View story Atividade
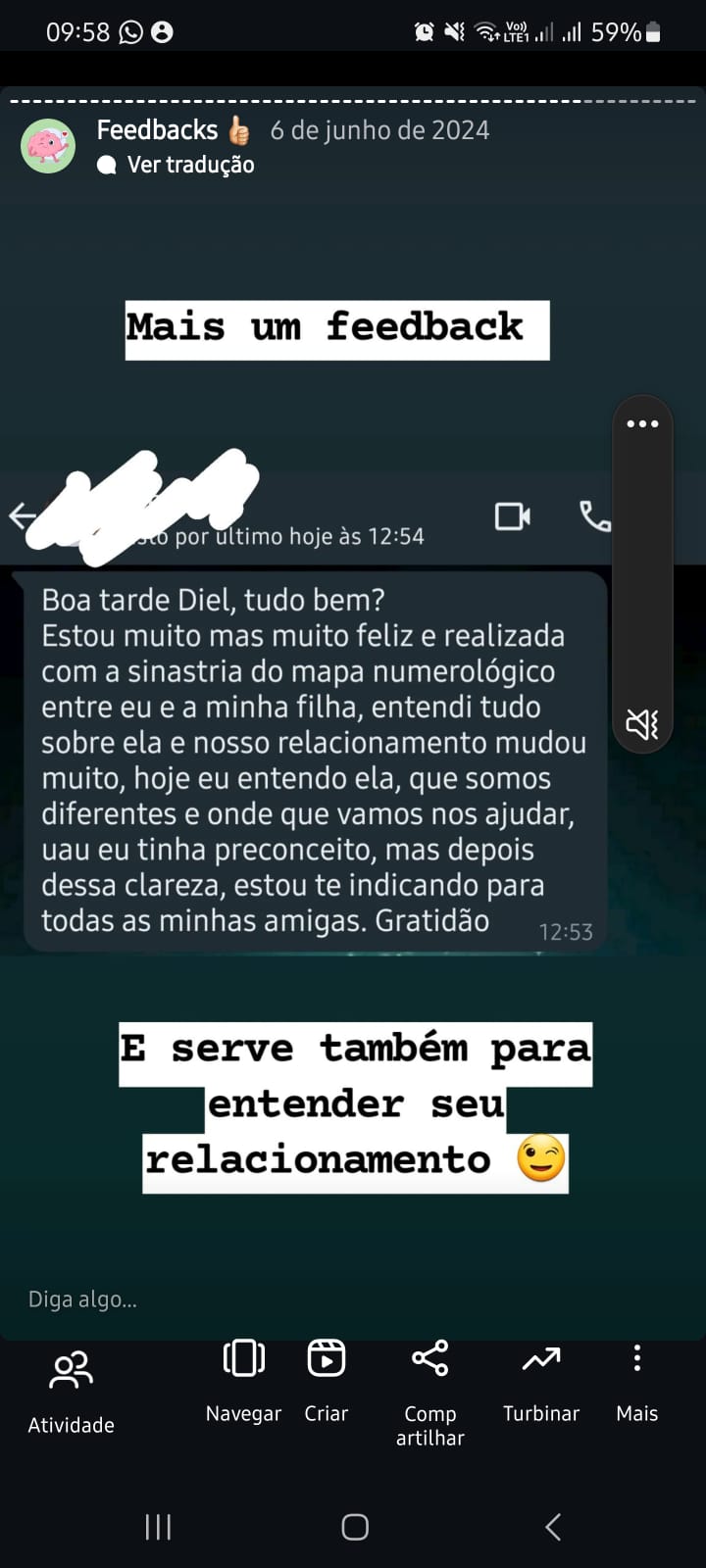This screenshot has width=706, height=1568. pyautogui.click(x=71, y=1390)
